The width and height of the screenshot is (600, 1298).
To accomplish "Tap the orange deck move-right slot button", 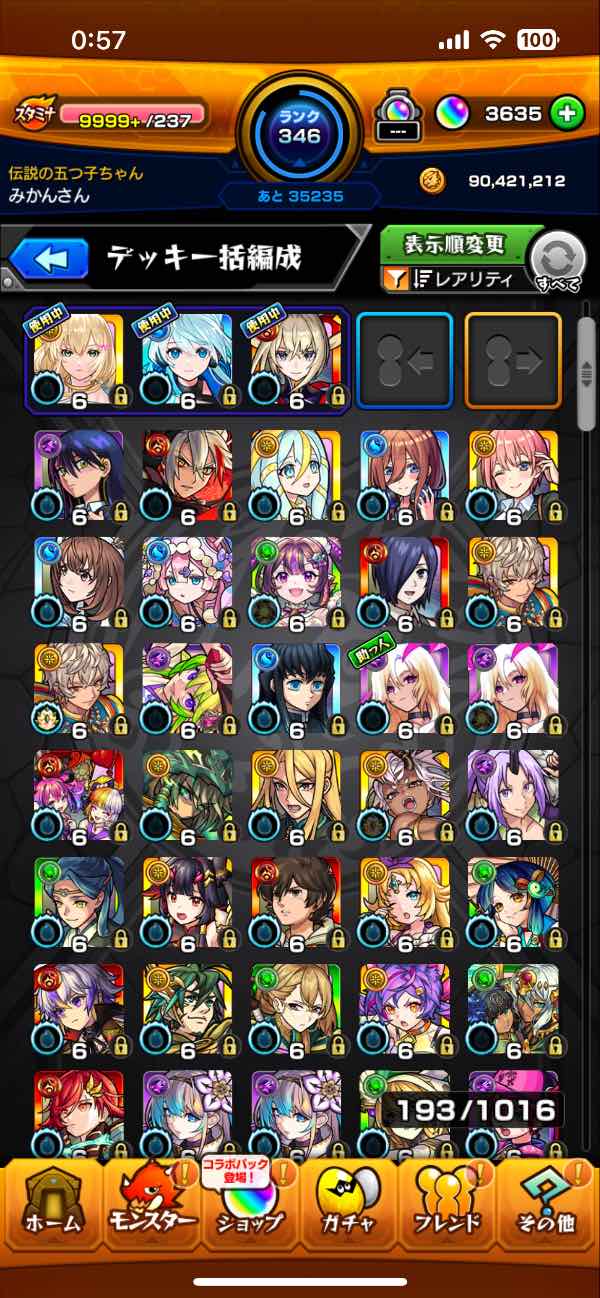I will tap(513, 360).
